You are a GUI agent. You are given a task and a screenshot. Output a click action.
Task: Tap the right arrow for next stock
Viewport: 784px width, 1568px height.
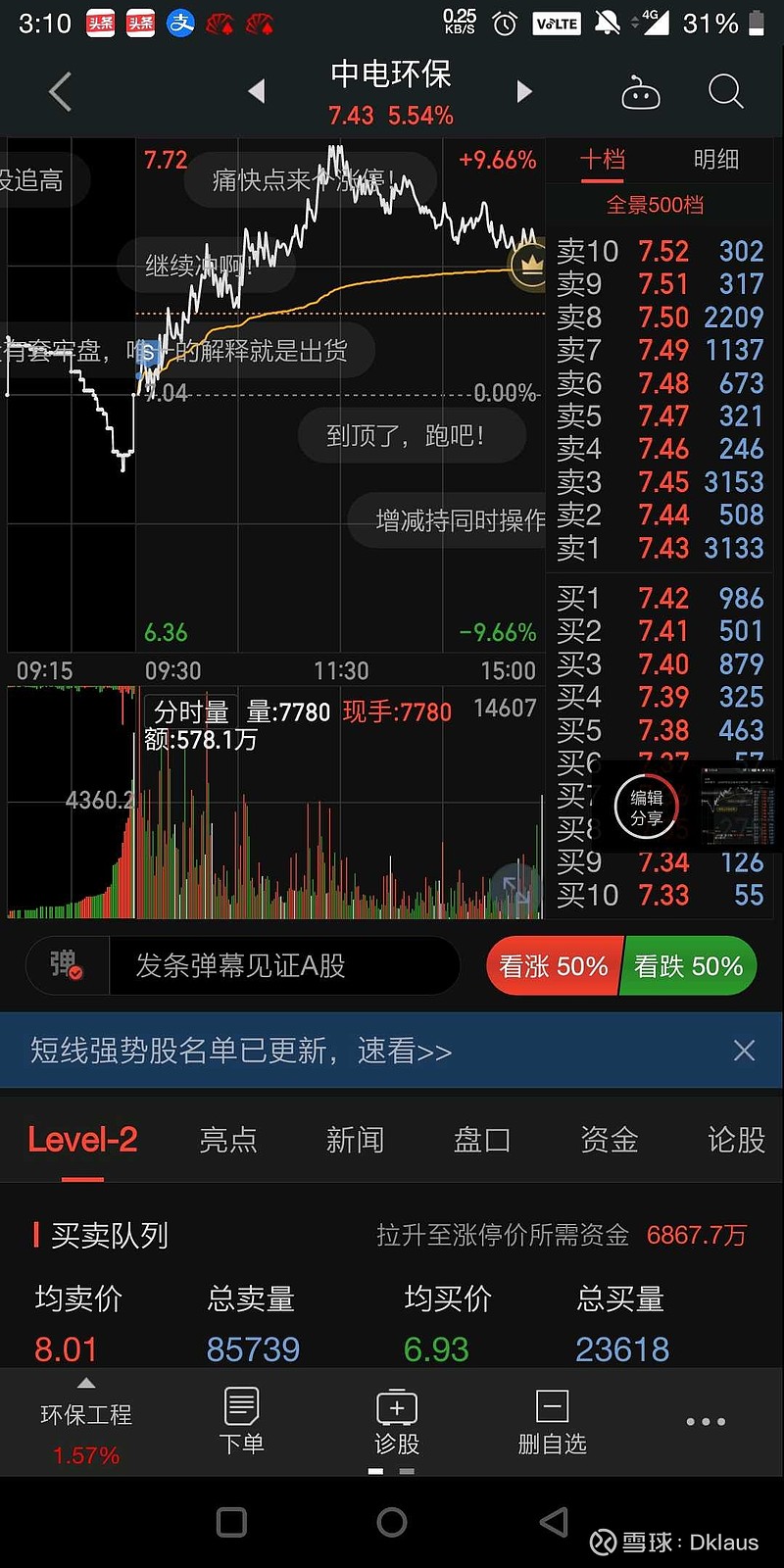pyautogui.click(x=524, y=90)
